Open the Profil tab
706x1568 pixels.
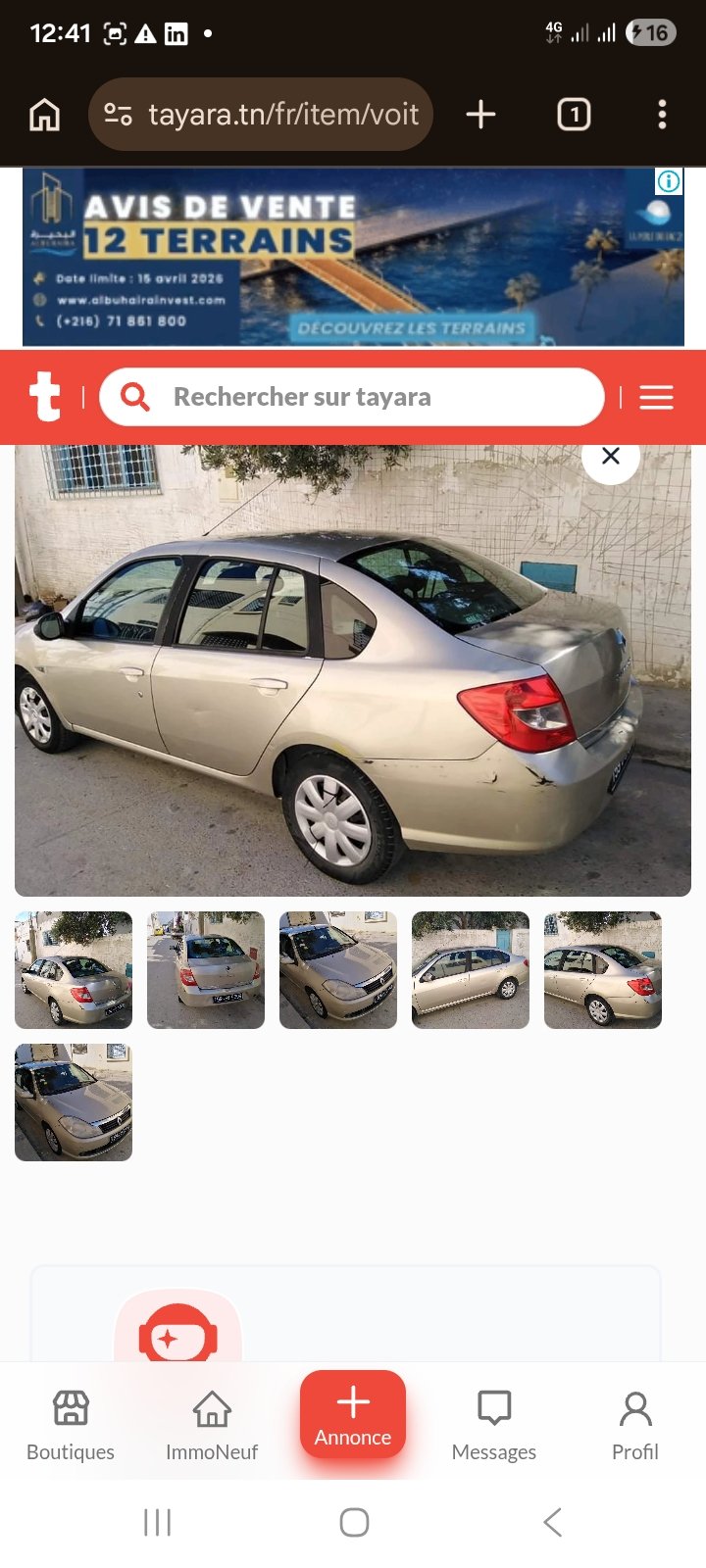click(x=635, y=1424)
